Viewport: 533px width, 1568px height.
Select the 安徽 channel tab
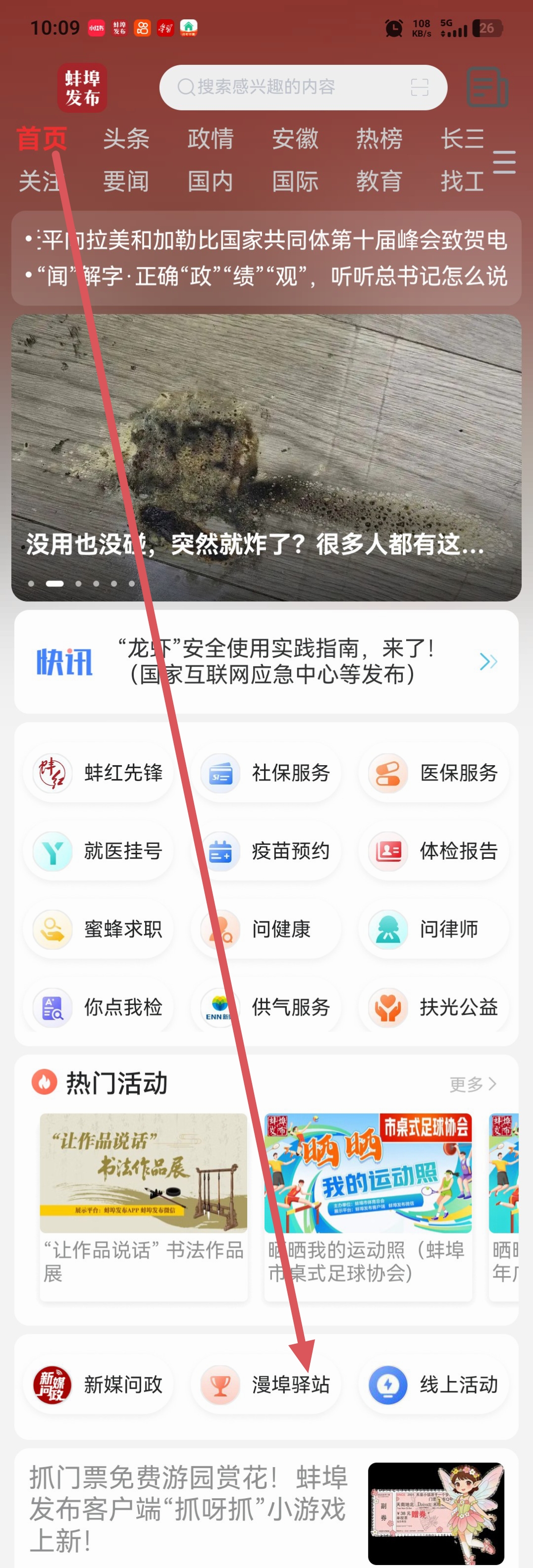click(295, 139)
